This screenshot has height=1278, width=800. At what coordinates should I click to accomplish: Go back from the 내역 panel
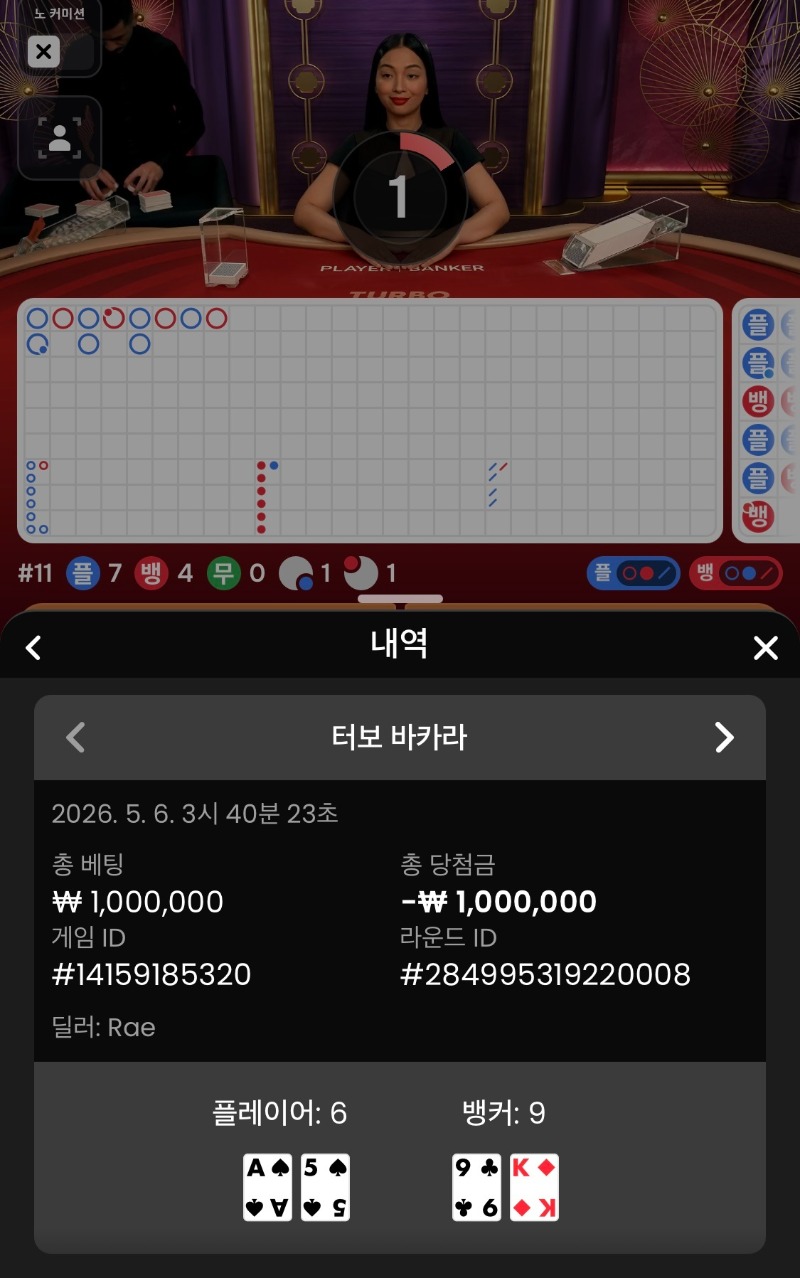[33, 648]
